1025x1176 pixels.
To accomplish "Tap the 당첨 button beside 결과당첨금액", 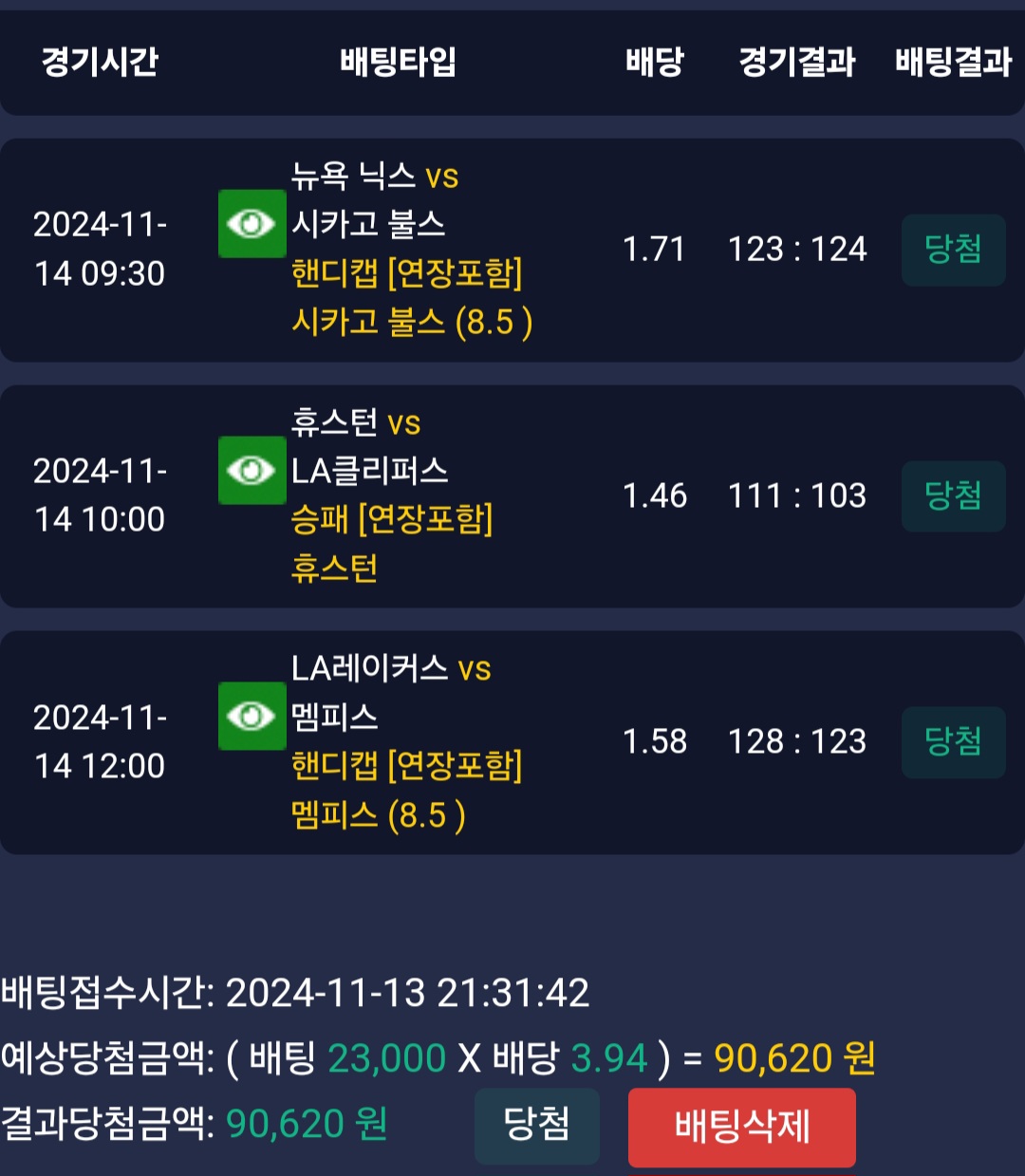I will pyautogui.click(x=536, y=1125).
